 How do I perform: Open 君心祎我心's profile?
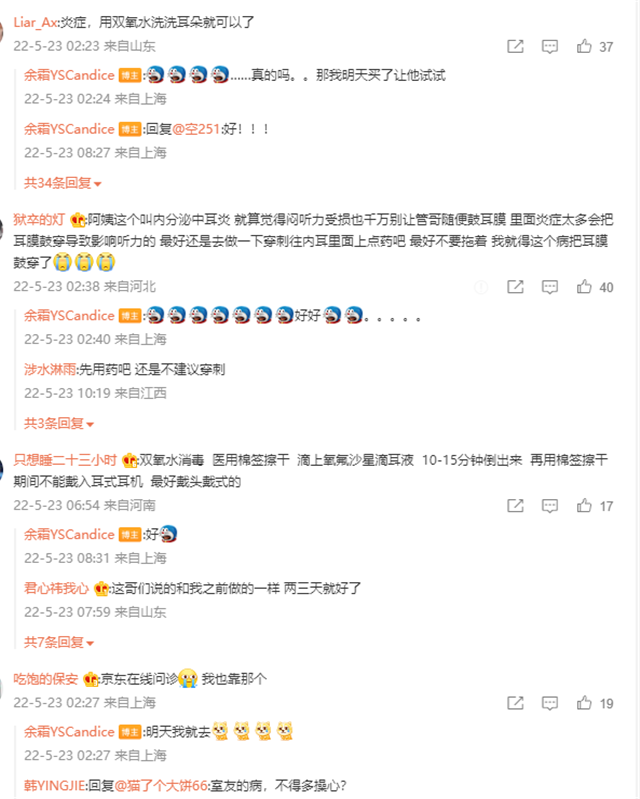click(x=56, y=588)
